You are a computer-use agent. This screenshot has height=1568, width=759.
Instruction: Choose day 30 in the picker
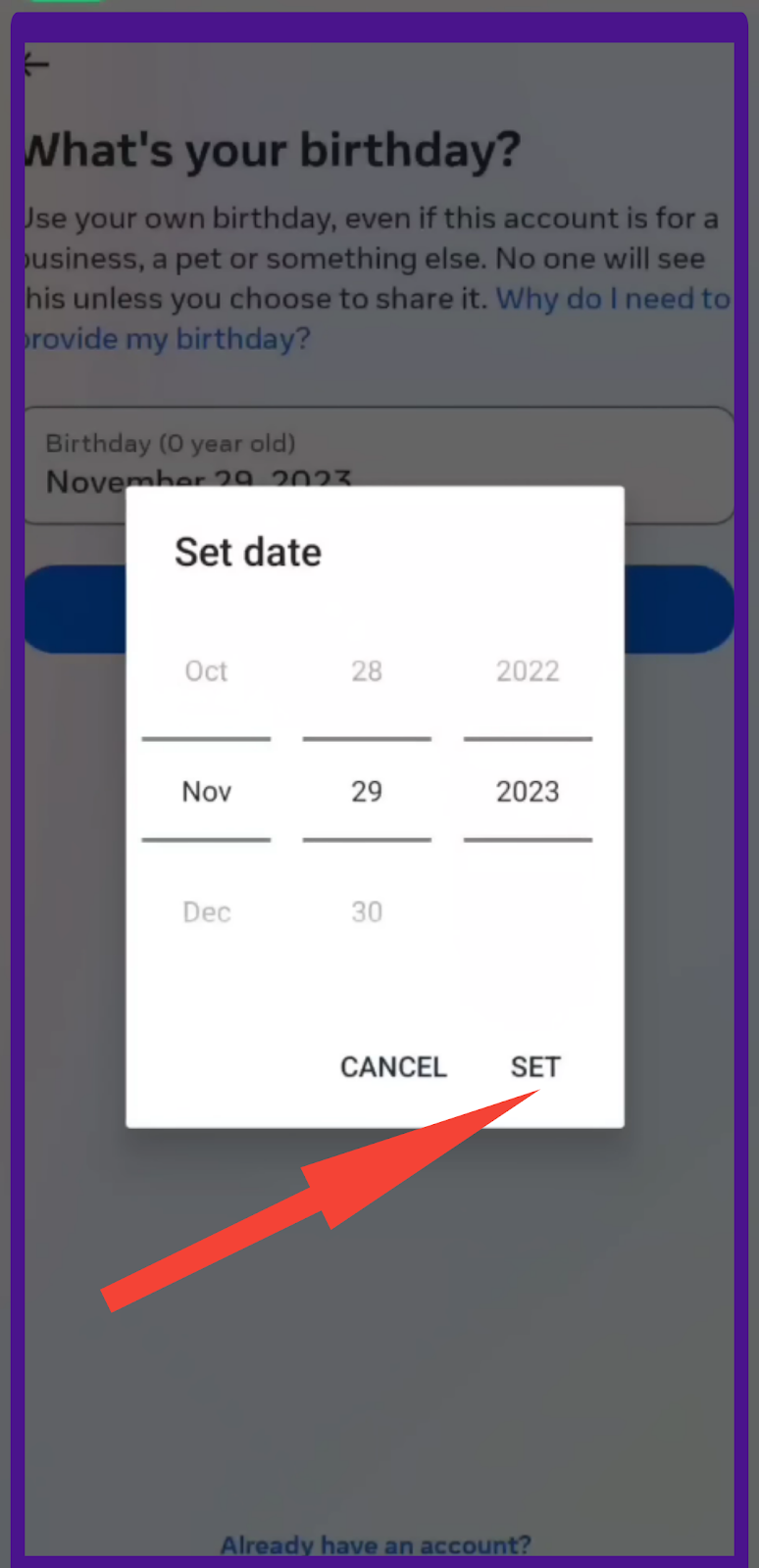367,912
